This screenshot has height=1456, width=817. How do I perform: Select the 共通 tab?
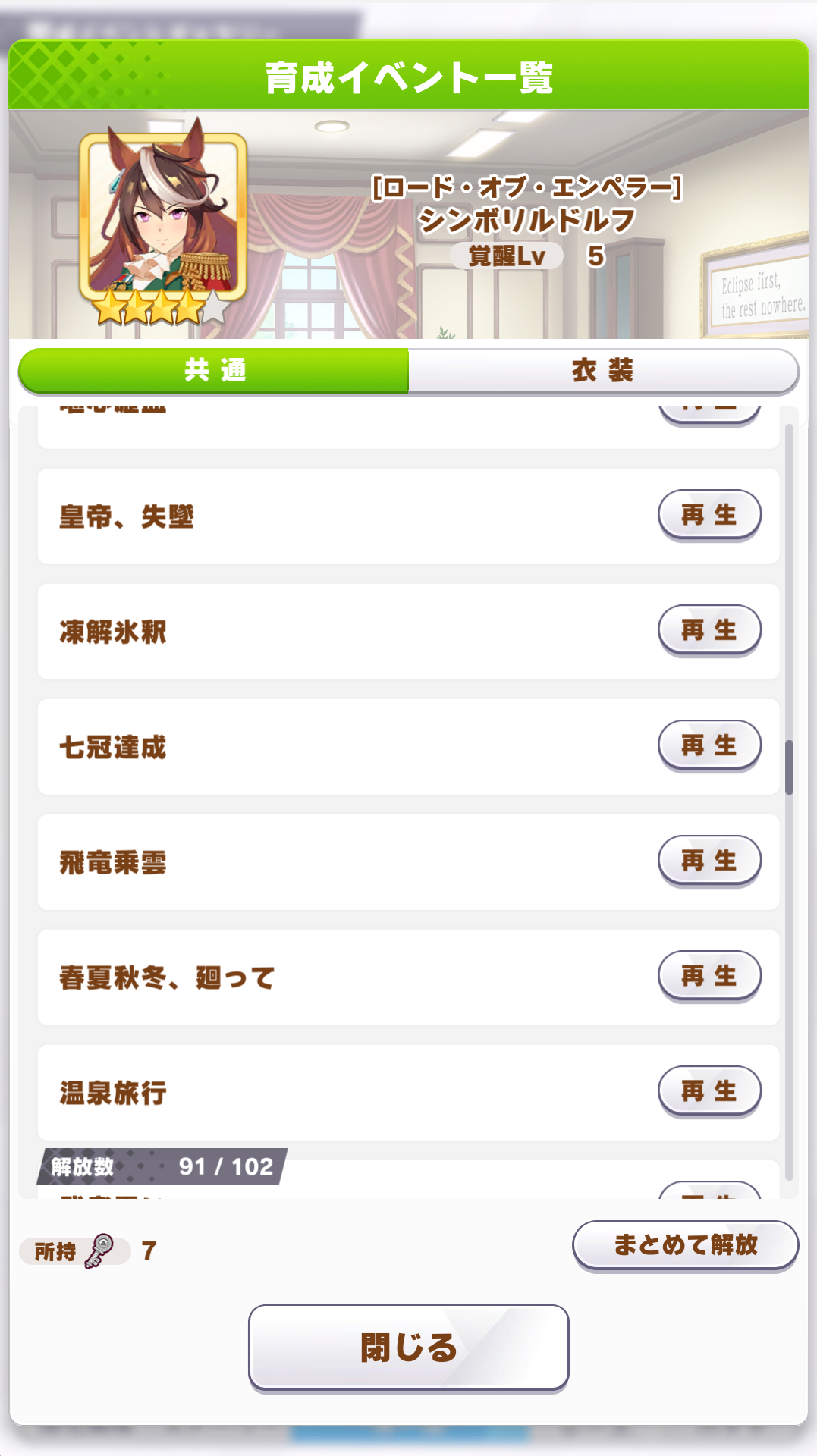click(x=214, y=371)
